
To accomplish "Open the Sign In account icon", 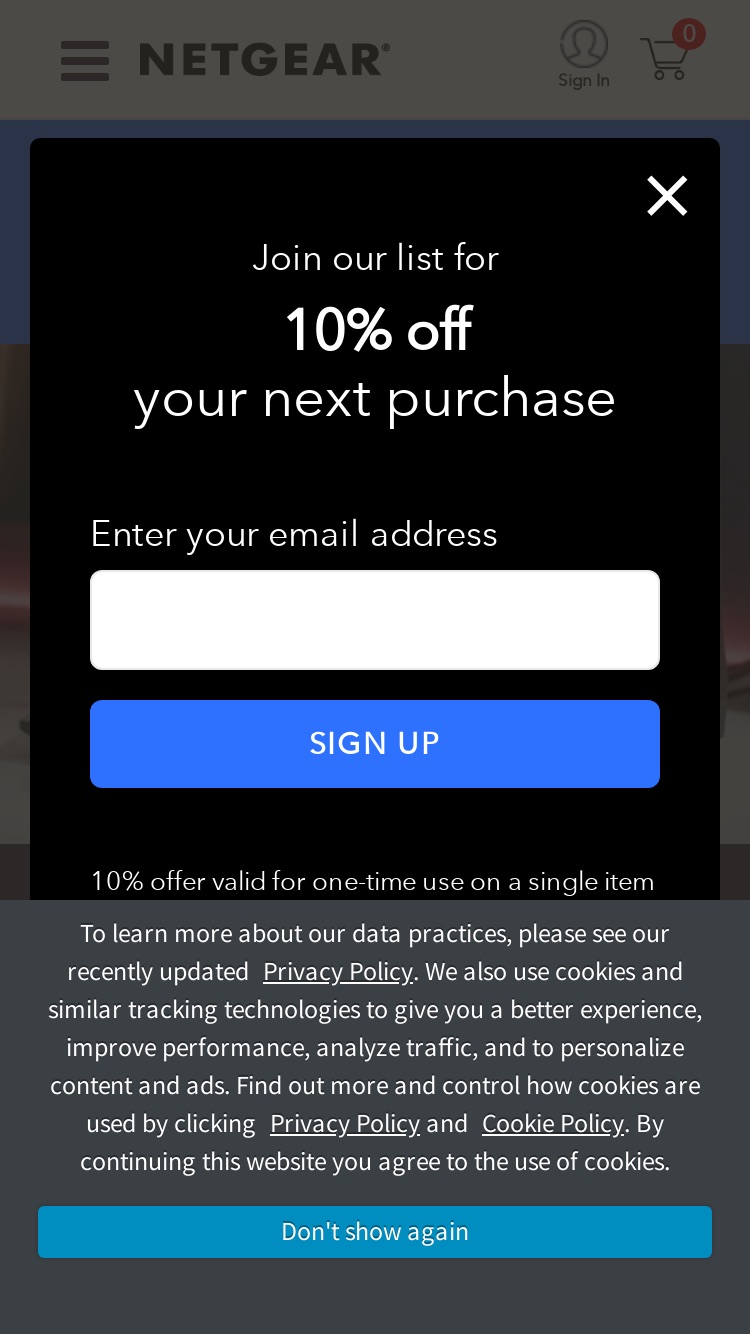I will 584,55.
